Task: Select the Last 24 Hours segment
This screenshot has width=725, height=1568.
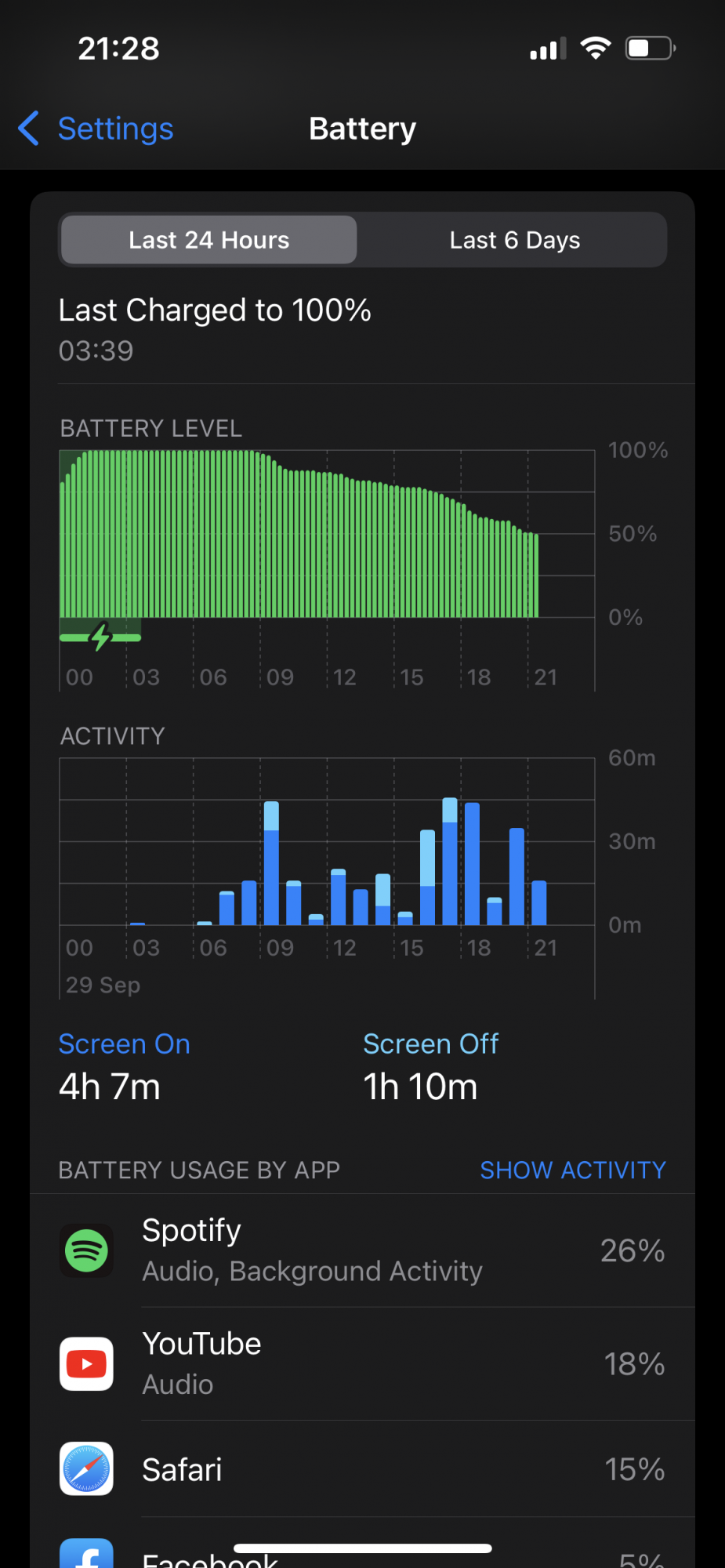Action: tap(208, 240)
